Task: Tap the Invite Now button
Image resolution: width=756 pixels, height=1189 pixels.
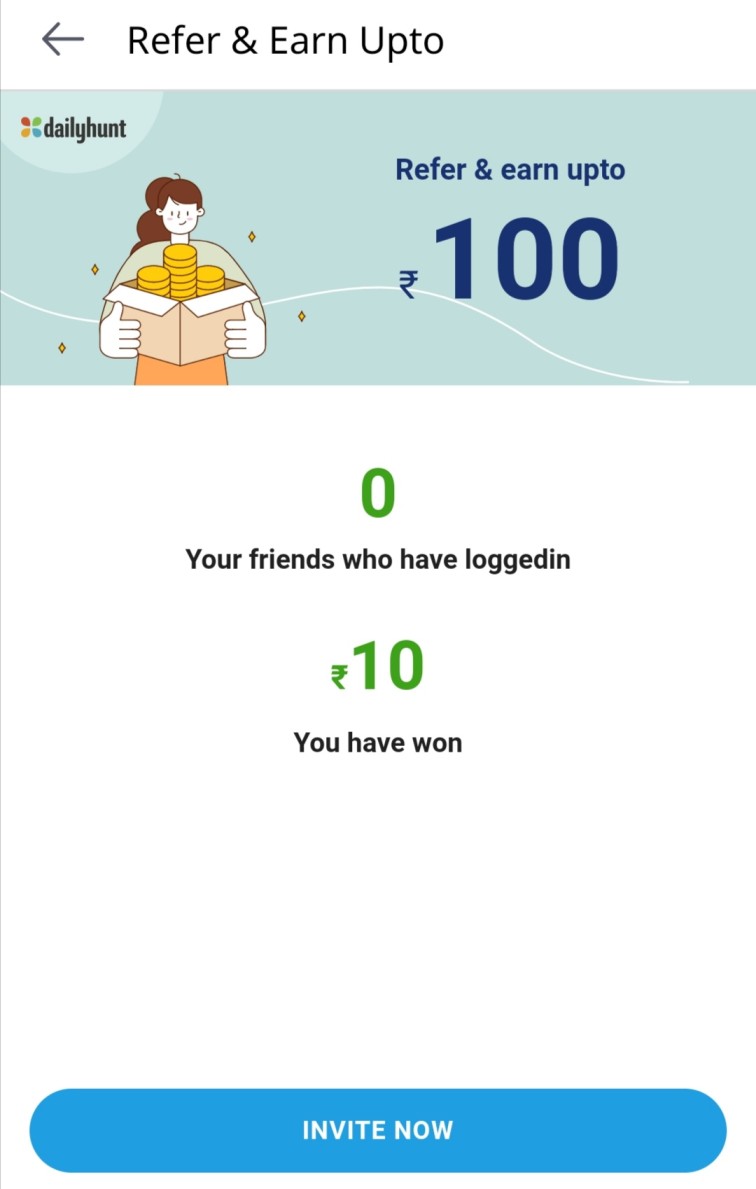Action: tap(378, 1131)
